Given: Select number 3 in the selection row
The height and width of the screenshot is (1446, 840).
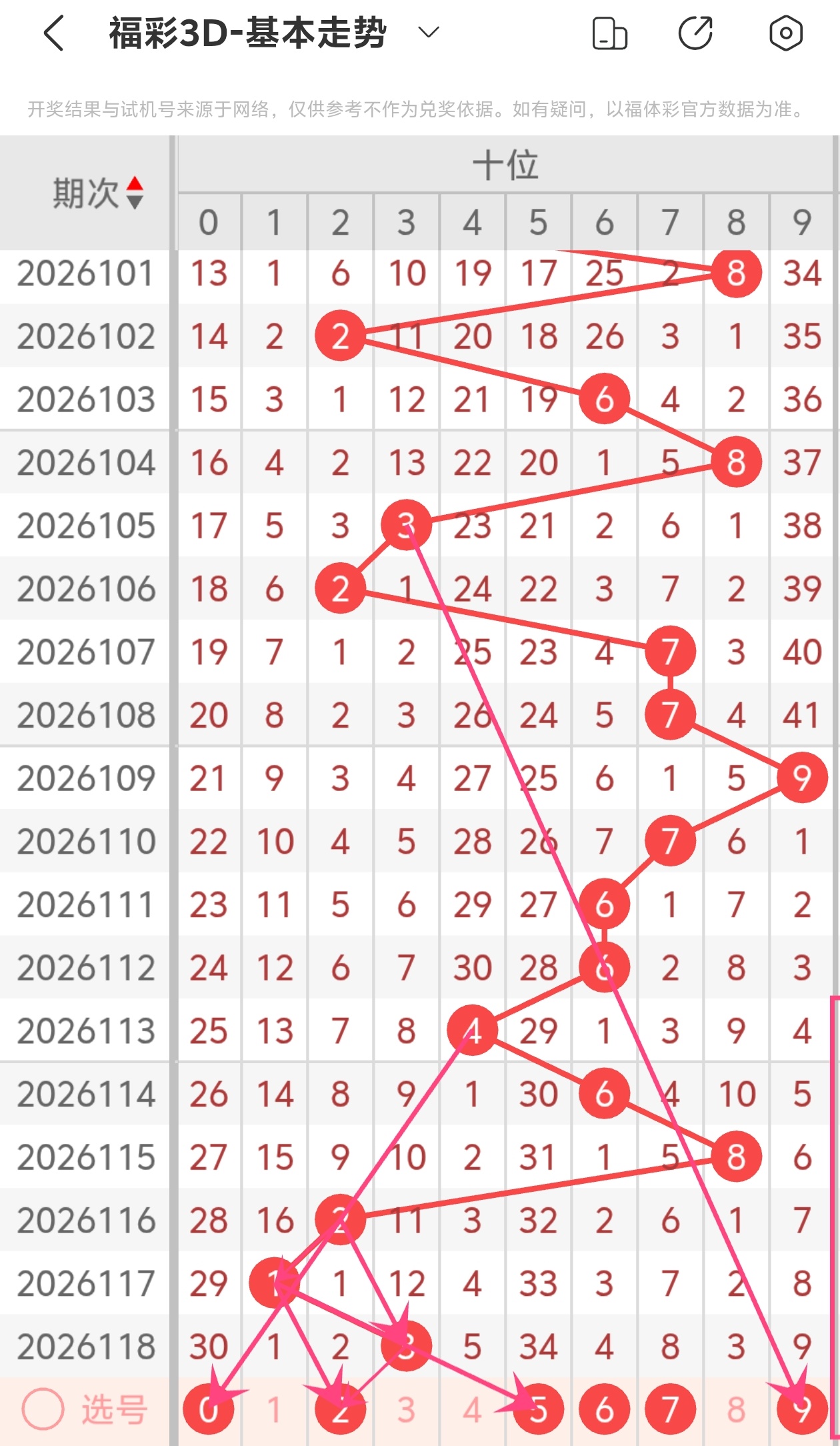Looking at the screenshot, I should pyautogui.click(x=406, y=1409).
